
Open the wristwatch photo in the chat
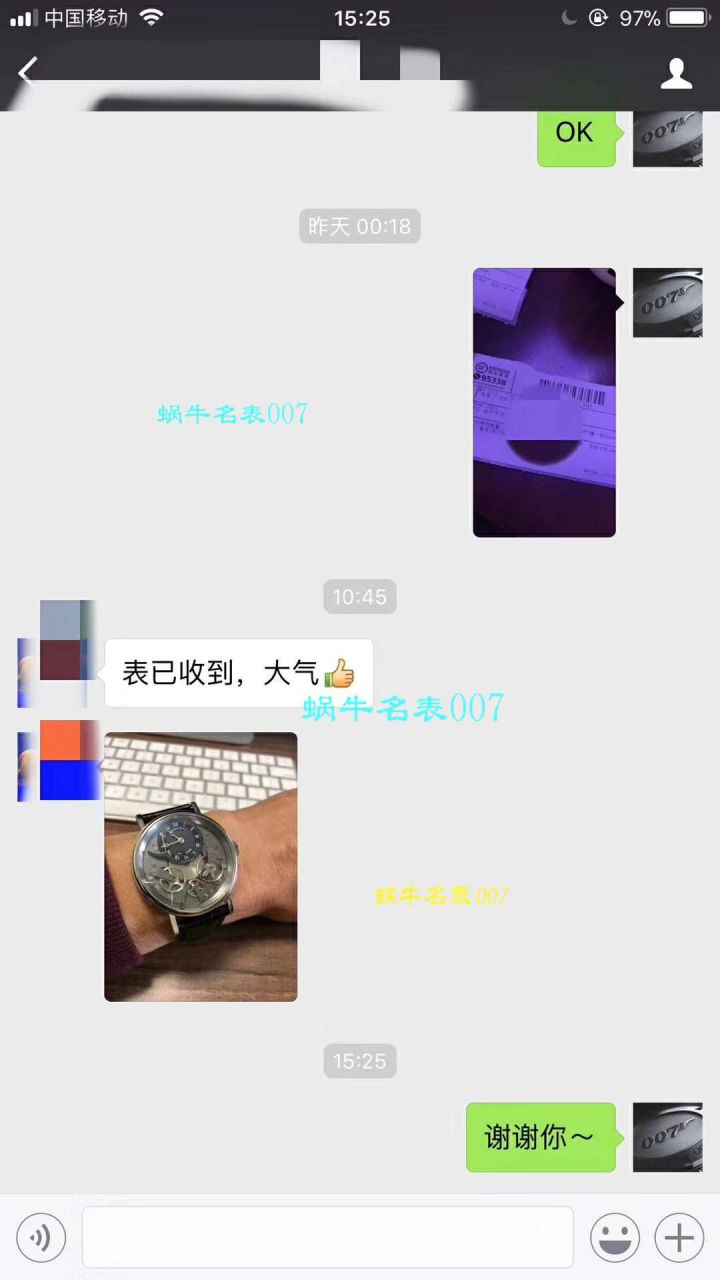coord(200,866)
